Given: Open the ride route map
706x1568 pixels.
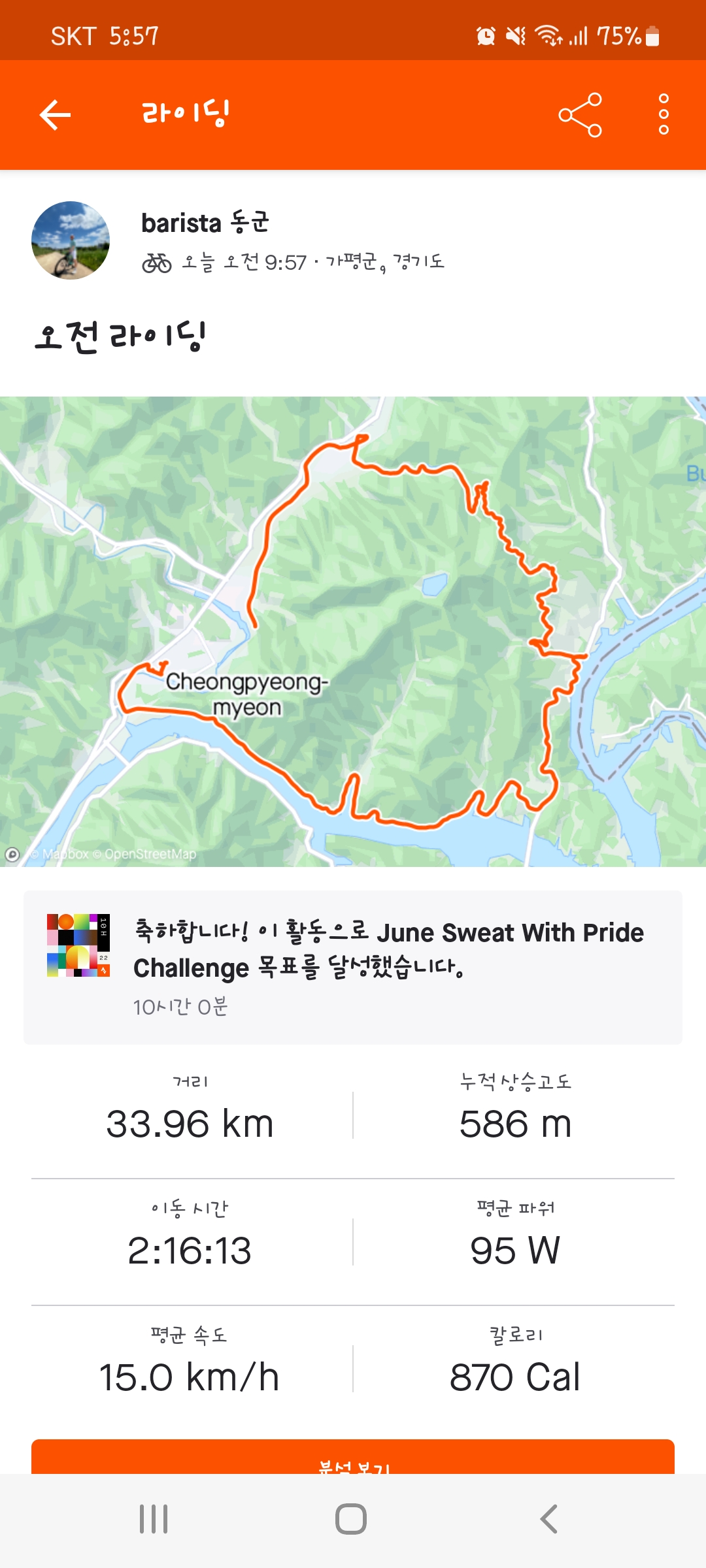Looking at the screenshot, I should 353,631.
